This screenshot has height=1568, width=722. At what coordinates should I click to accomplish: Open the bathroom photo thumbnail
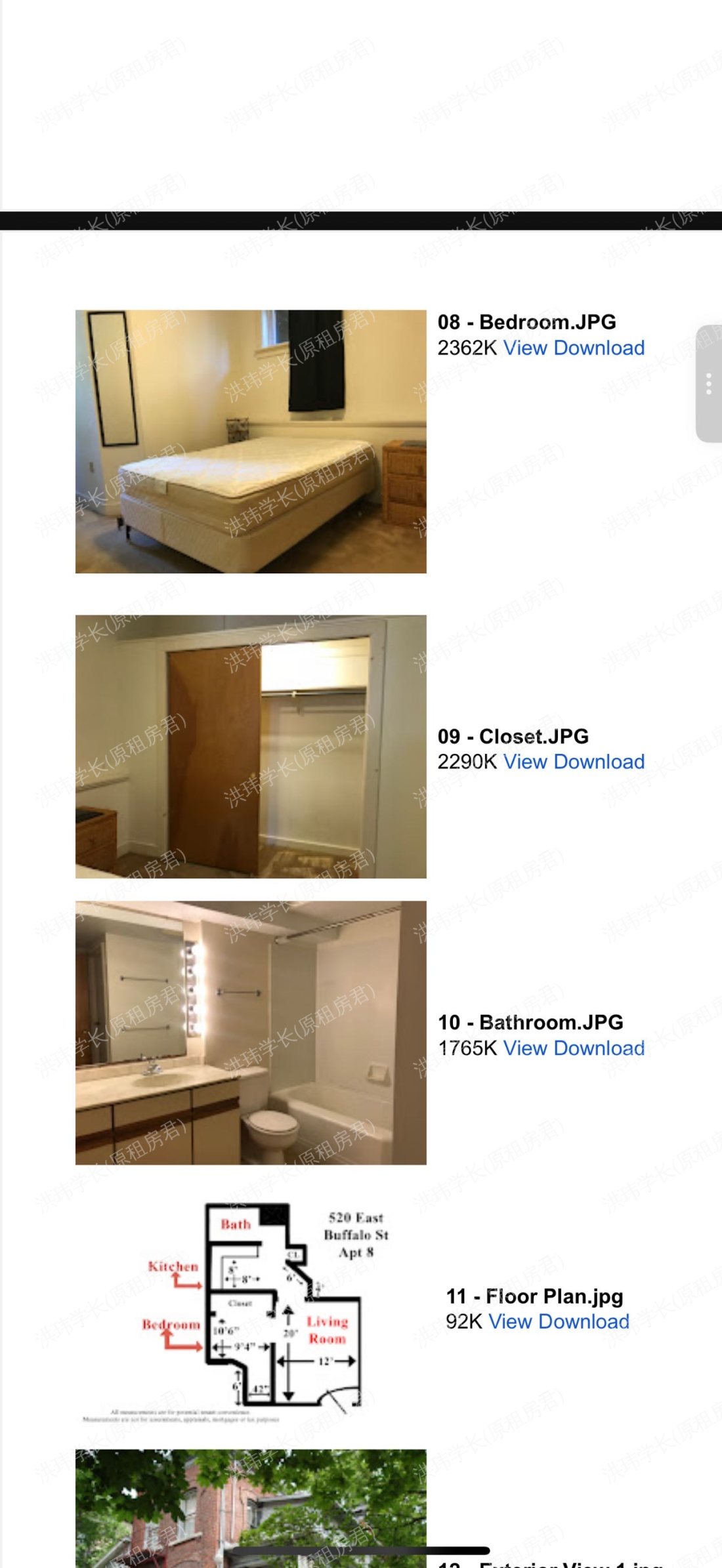point(251,1033)
